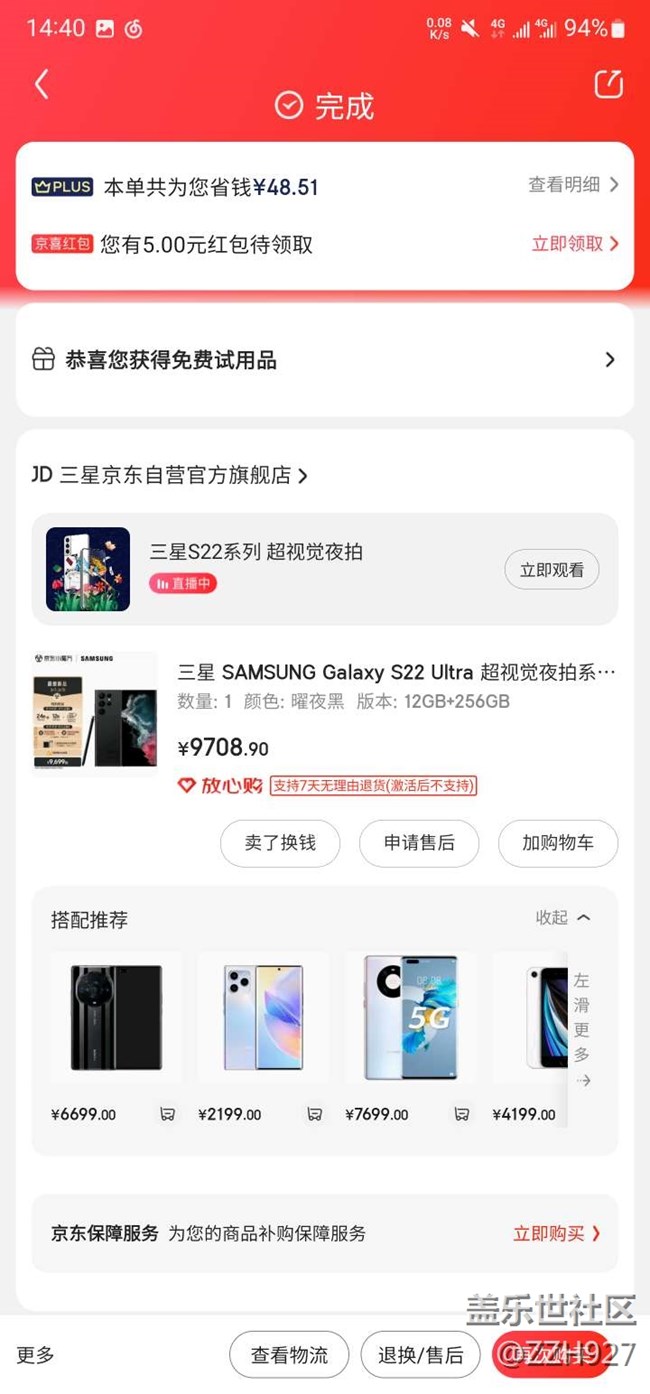Open the 更多 options at bottom
The width and height of the screenshot is (650, 1394).
[x=36, y=1356]
